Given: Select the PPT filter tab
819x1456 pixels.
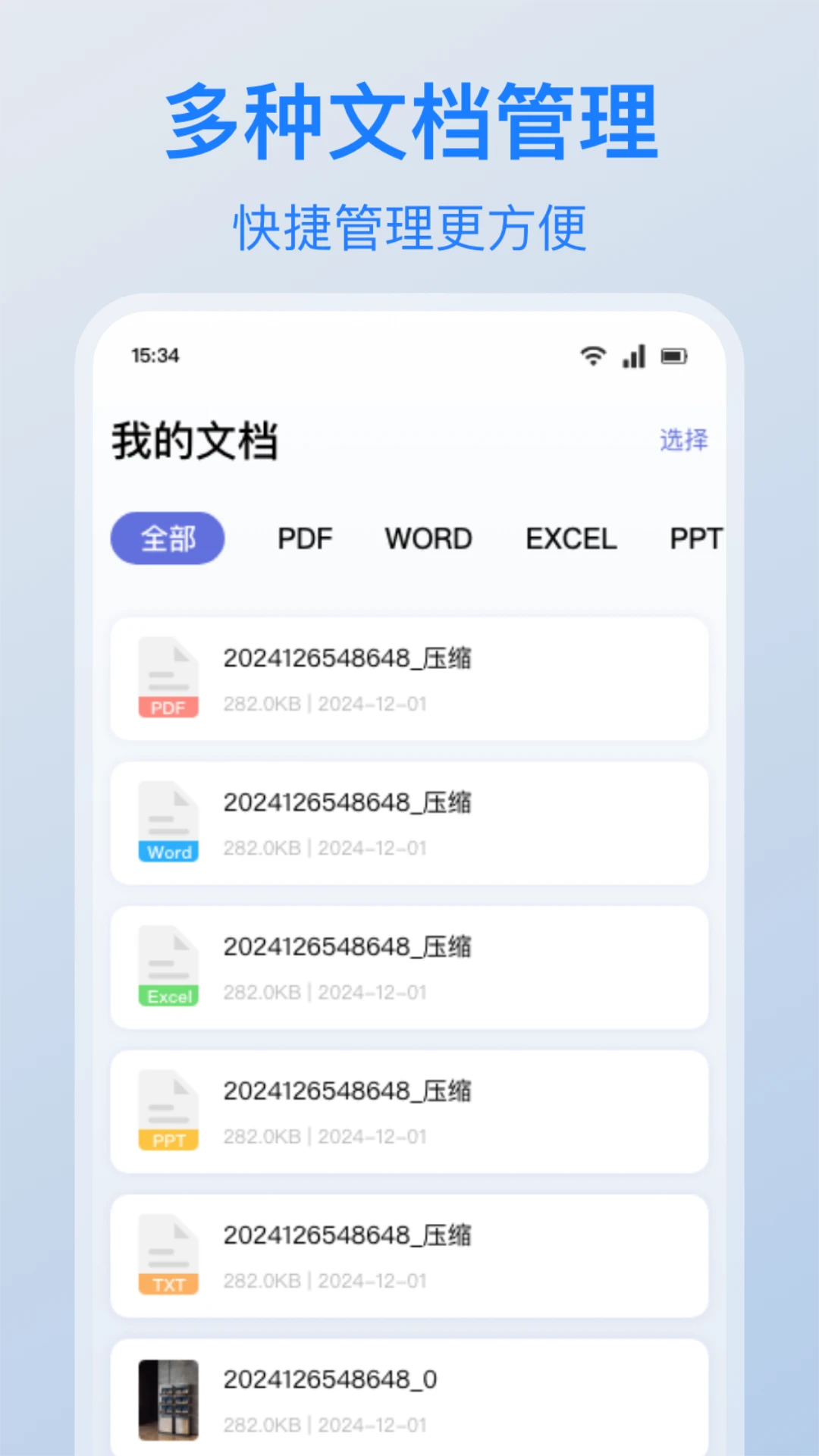Looking at the screenshot, I should [695, 538].
